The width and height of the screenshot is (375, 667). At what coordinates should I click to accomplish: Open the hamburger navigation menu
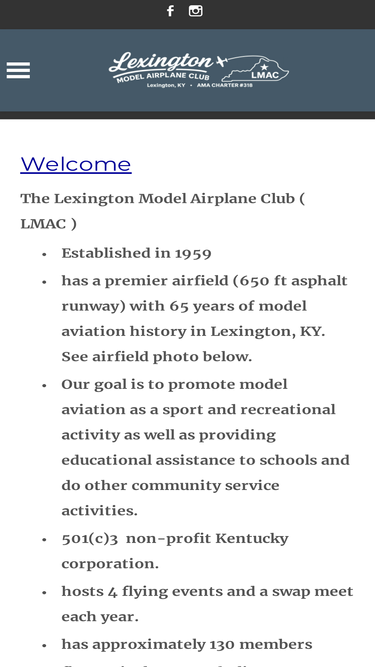pyautogui.click(x=18, y=71)
